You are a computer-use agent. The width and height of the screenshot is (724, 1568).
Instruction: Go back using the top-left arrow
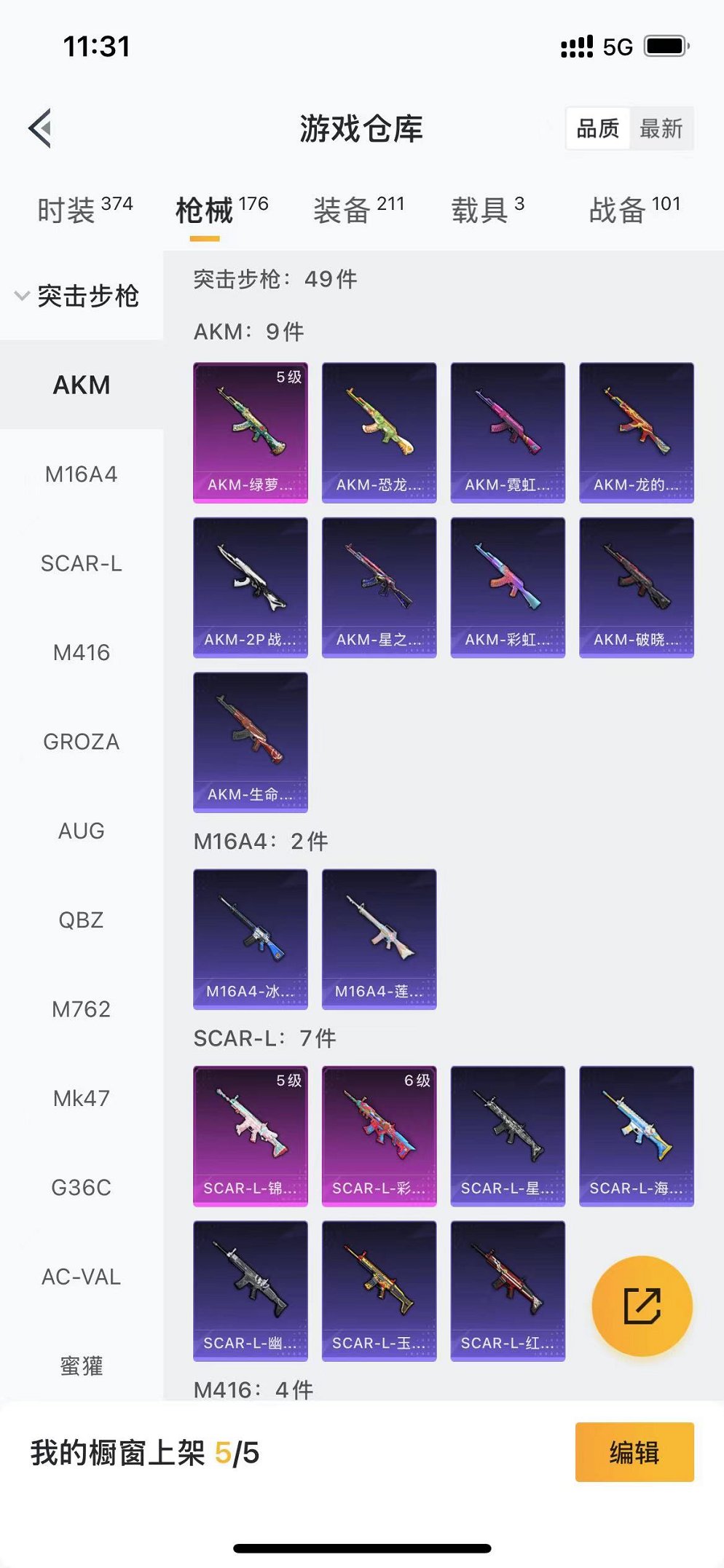[41, 128]
